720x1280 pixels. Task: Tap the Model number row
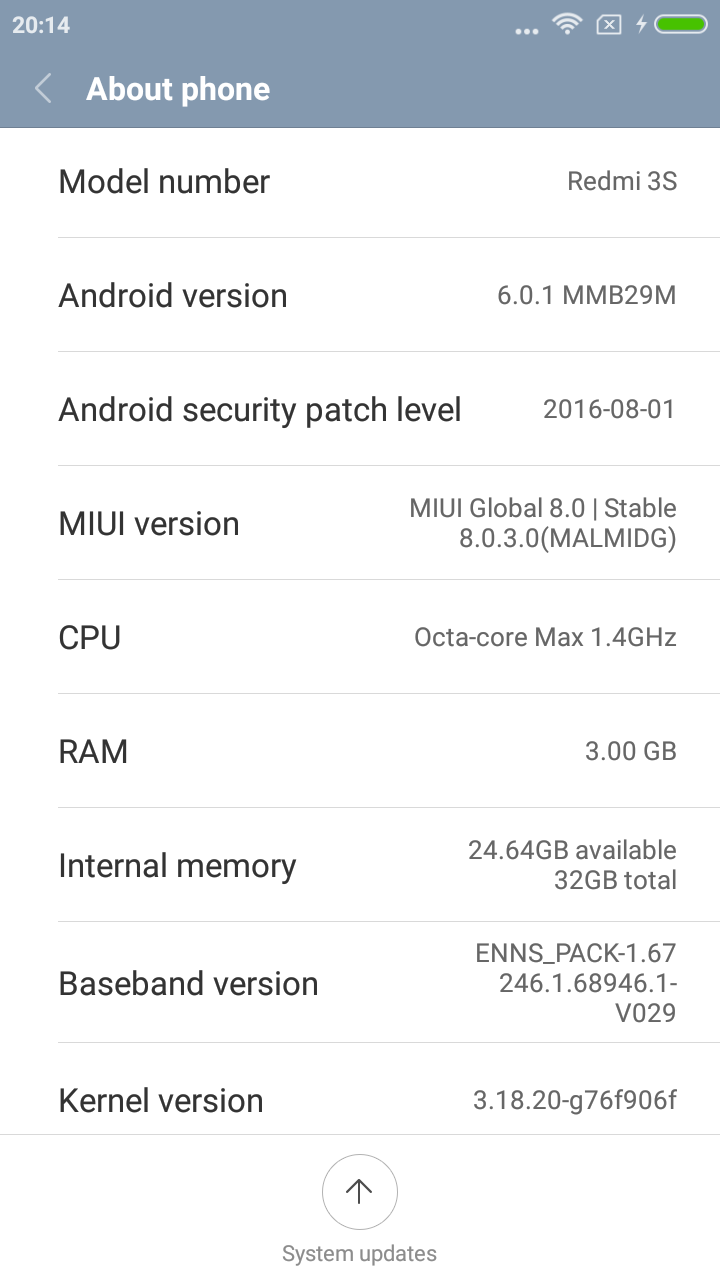point(360,182)
